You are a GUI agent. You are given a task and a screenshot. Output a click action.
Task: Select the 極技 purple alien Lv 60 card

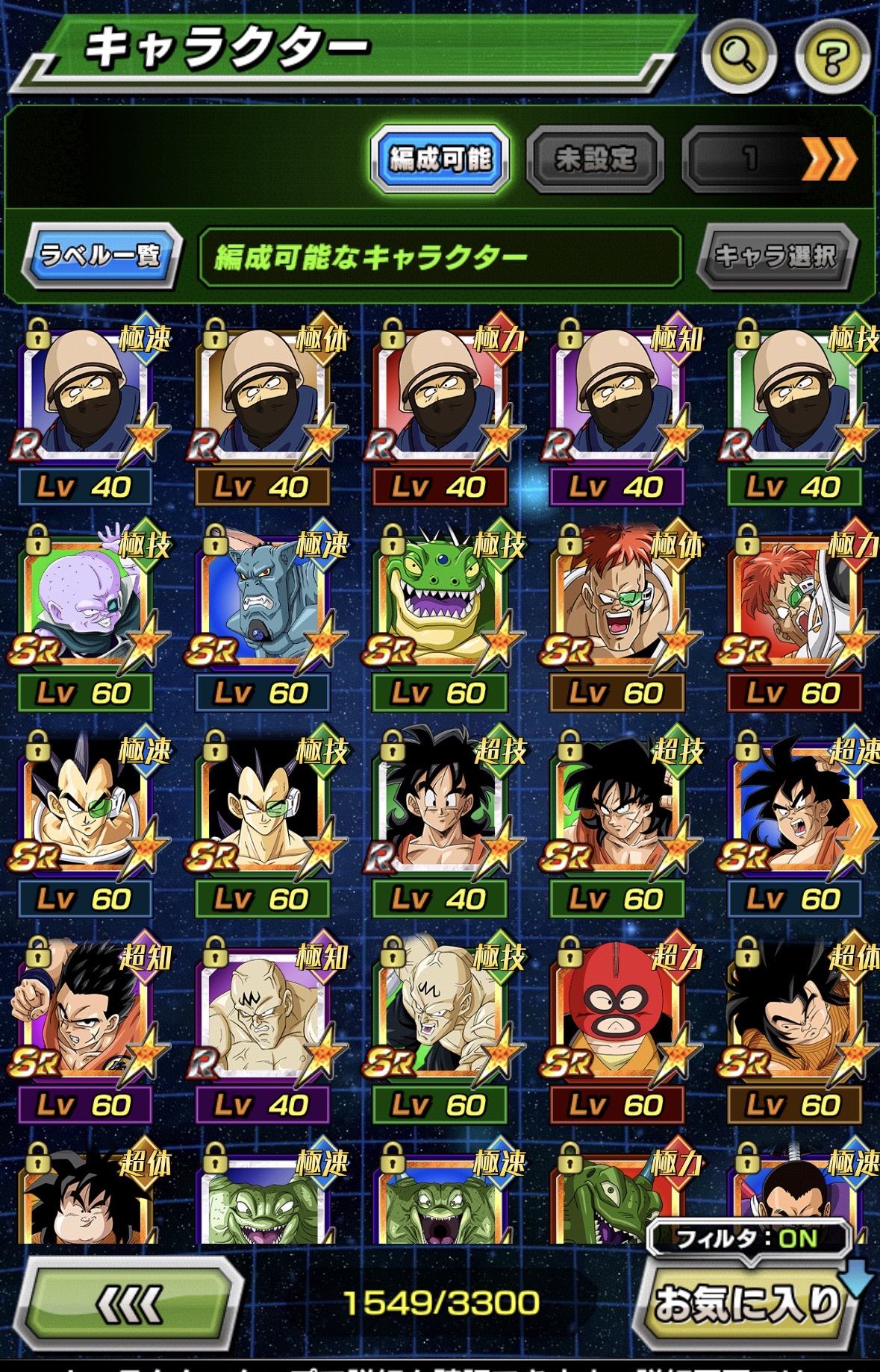pyautogui.click(x=86, y=601)
